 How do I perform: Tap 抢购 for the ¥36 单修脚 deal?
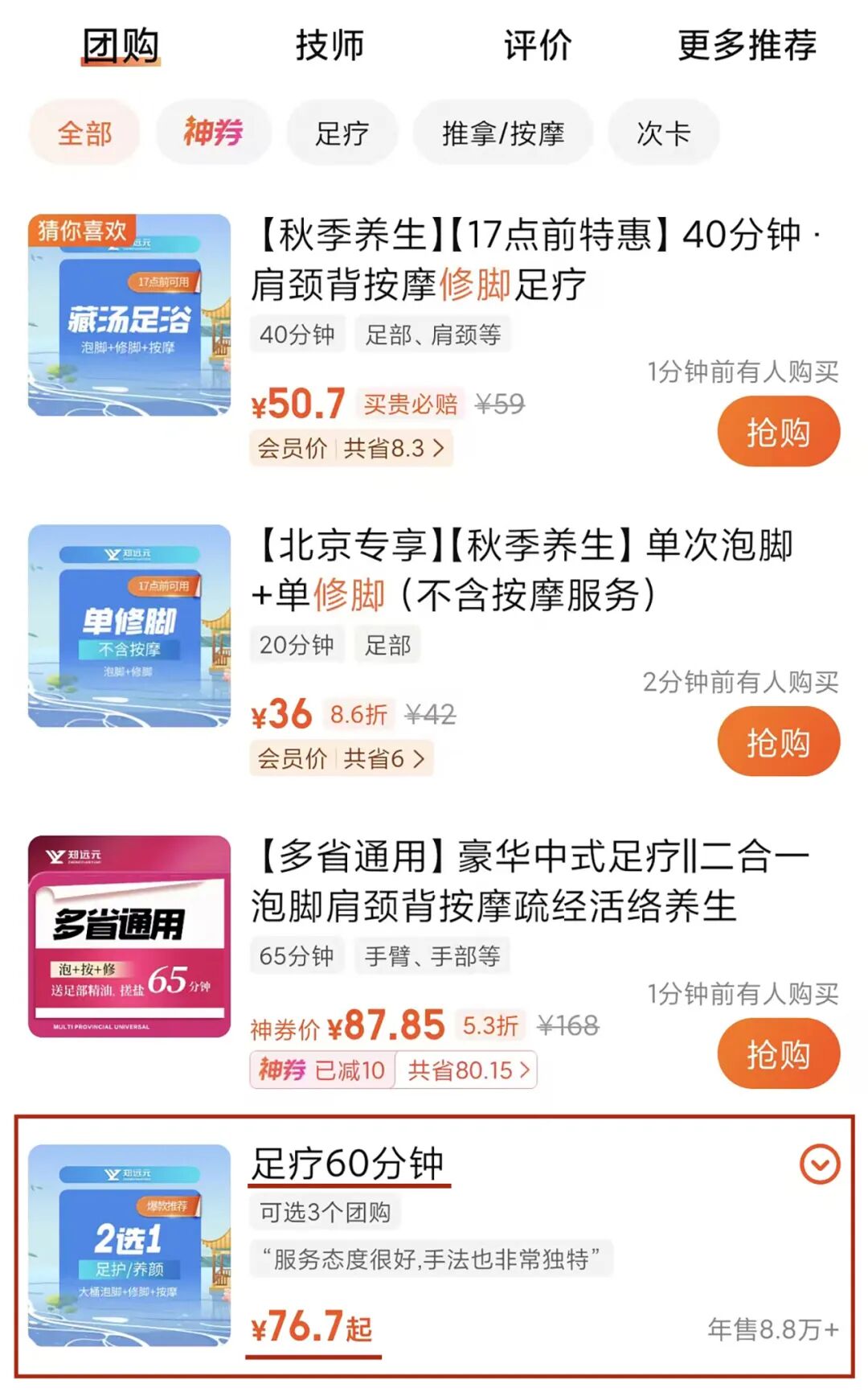point(778,742)
